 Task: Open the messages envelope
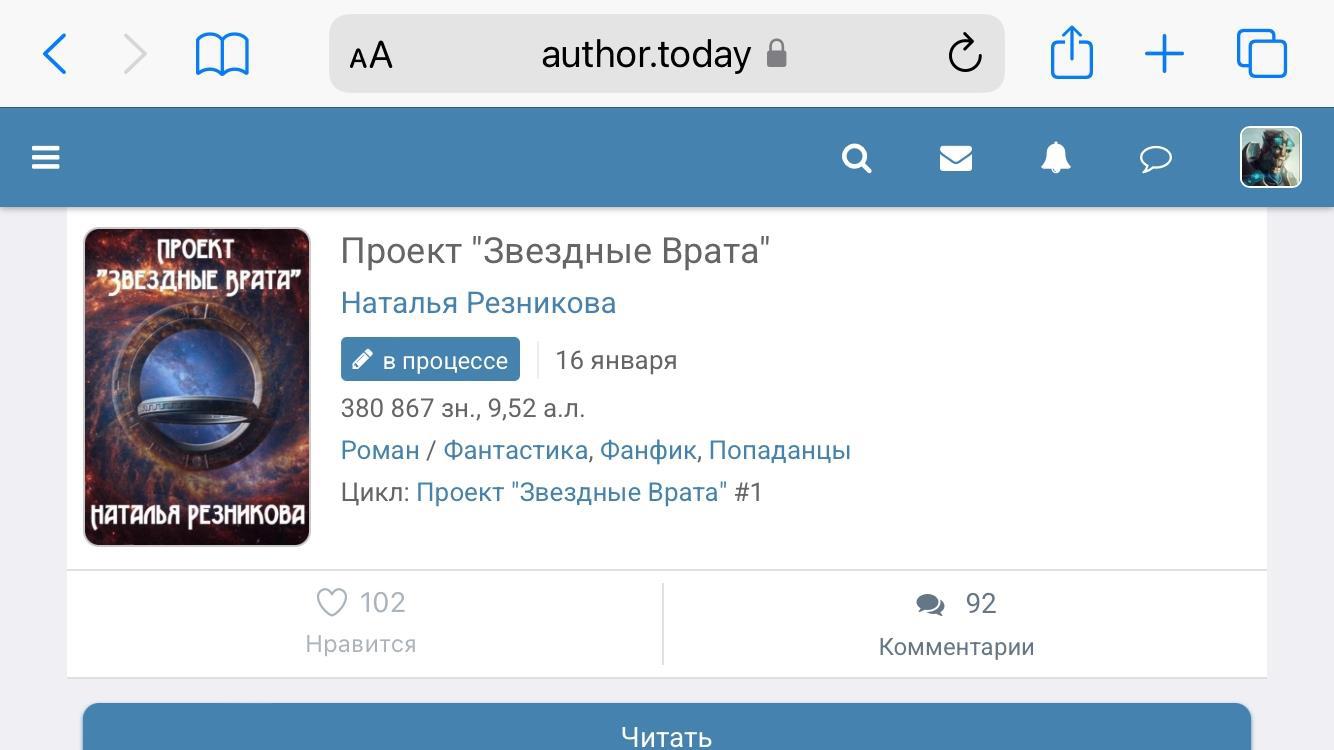pos(956,158)
